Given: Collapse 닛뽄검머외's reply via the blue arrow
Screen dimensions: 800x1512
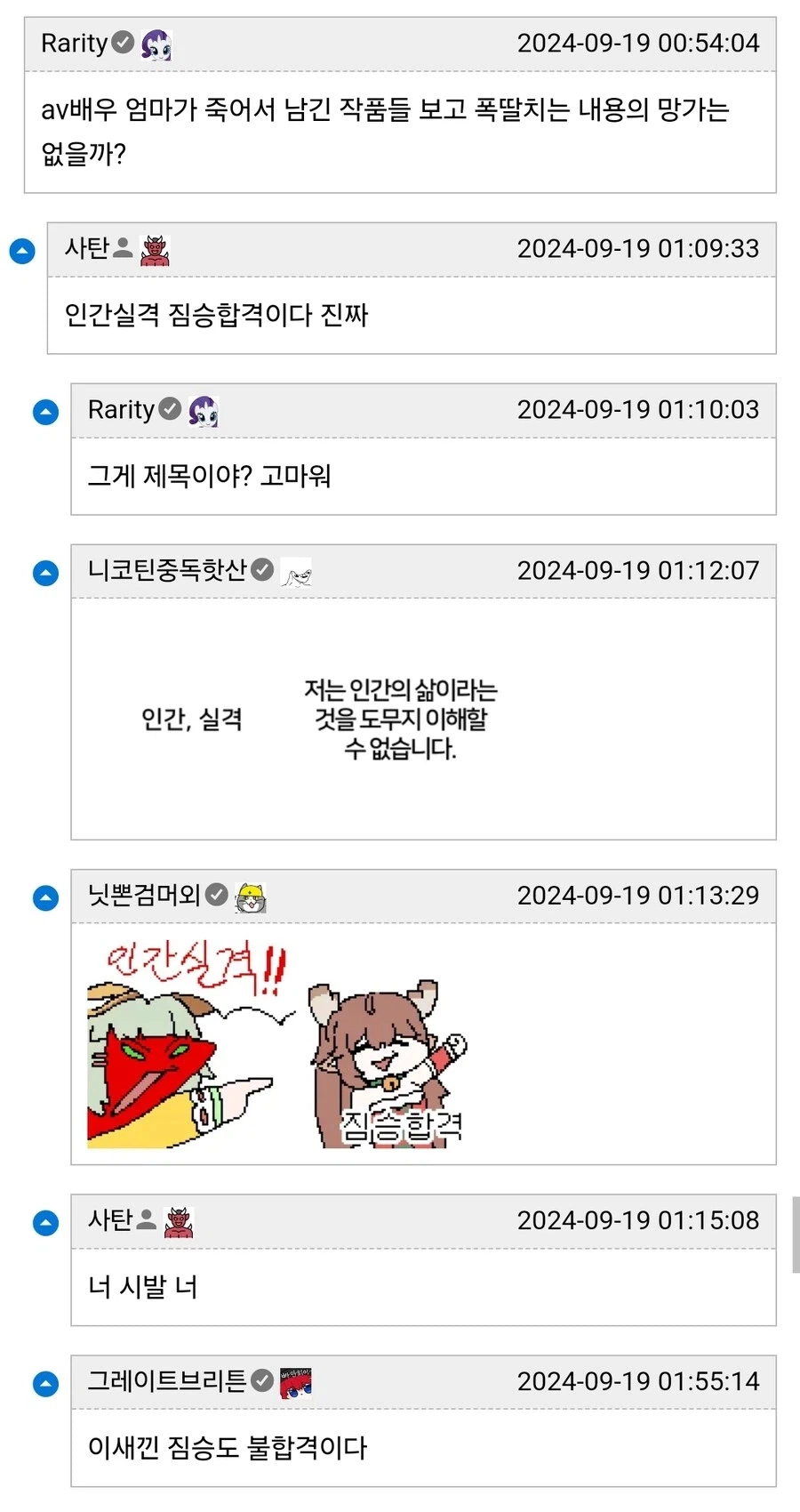Looking at the screenshot, I should [44, 898].
